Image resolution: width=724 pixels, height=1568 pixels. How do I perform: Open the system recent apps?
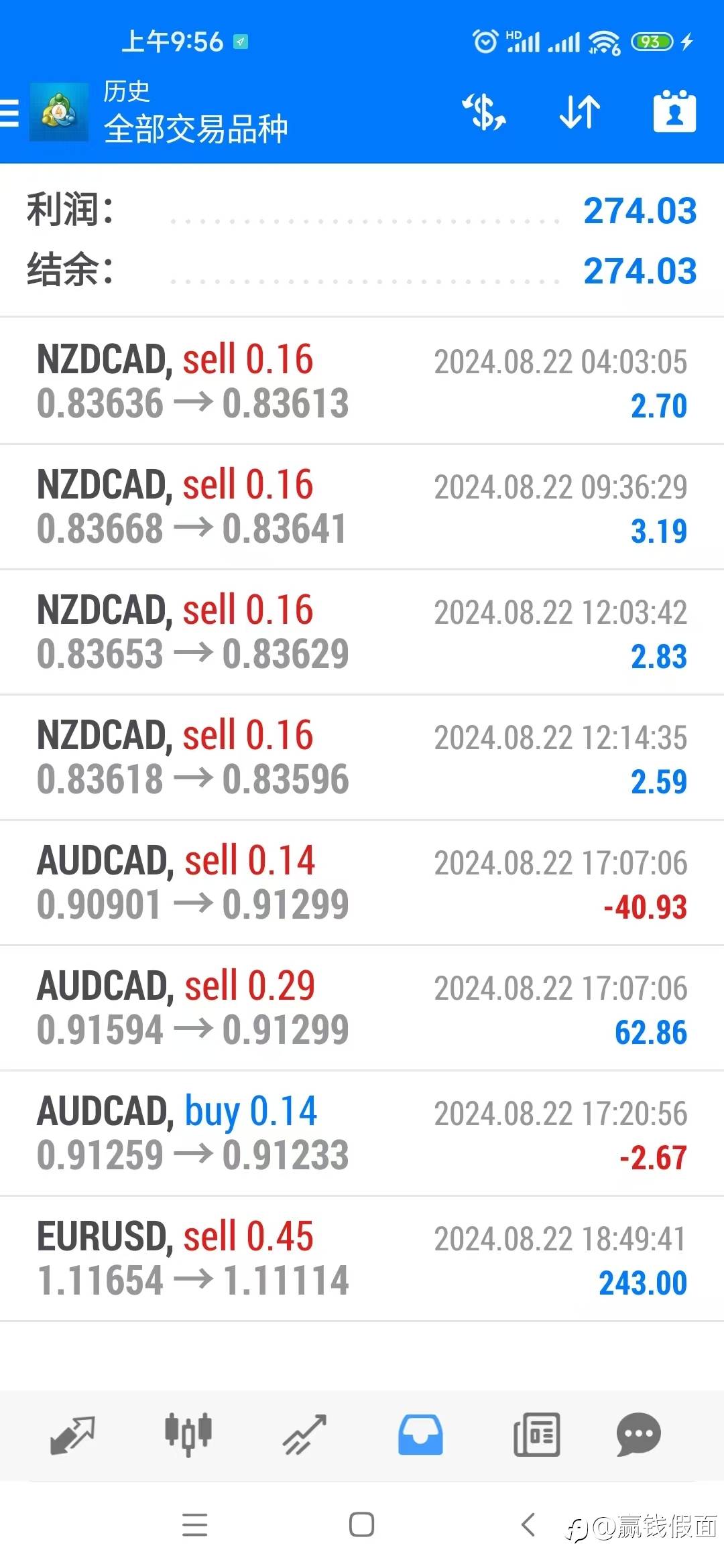194,1525
